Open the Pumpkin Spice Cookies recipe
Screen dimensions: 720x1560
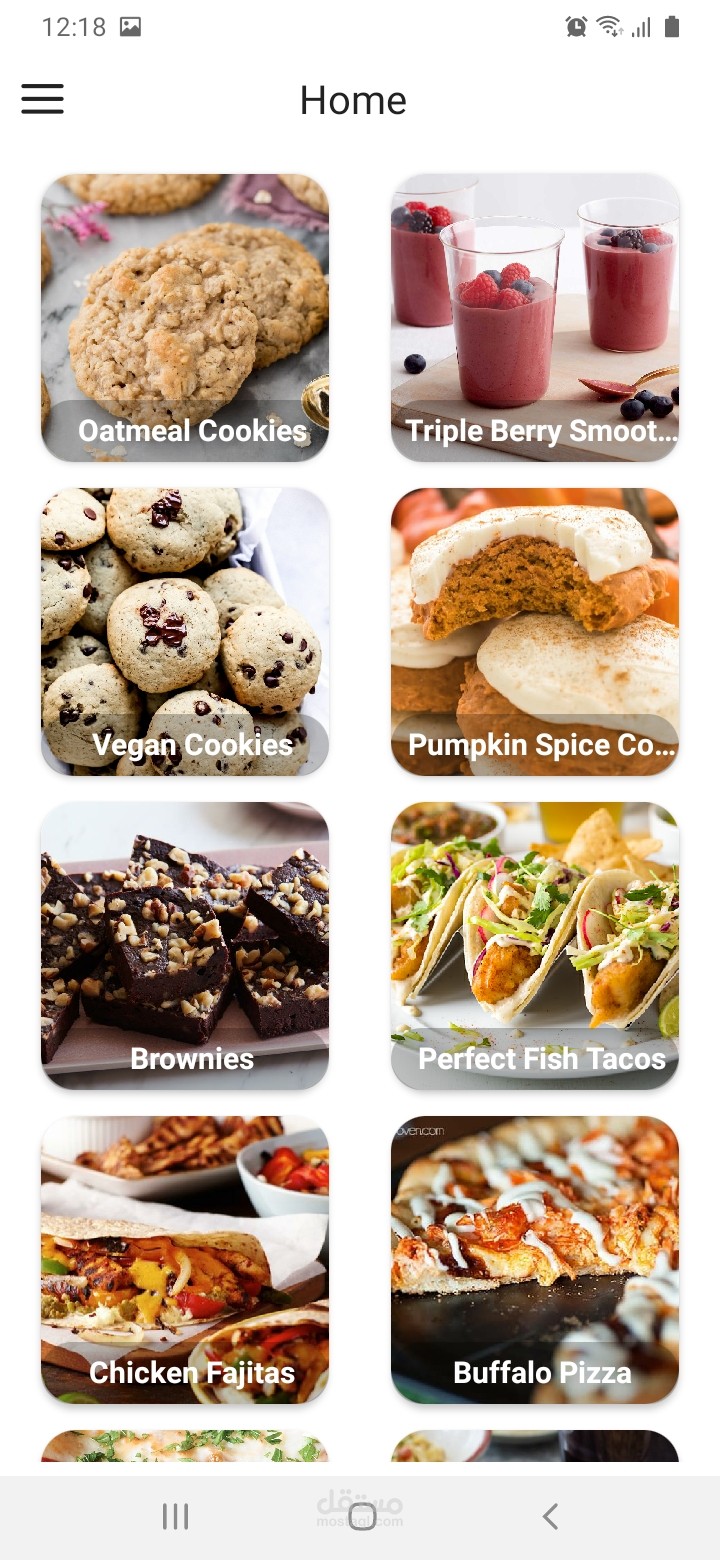[535, 632]
